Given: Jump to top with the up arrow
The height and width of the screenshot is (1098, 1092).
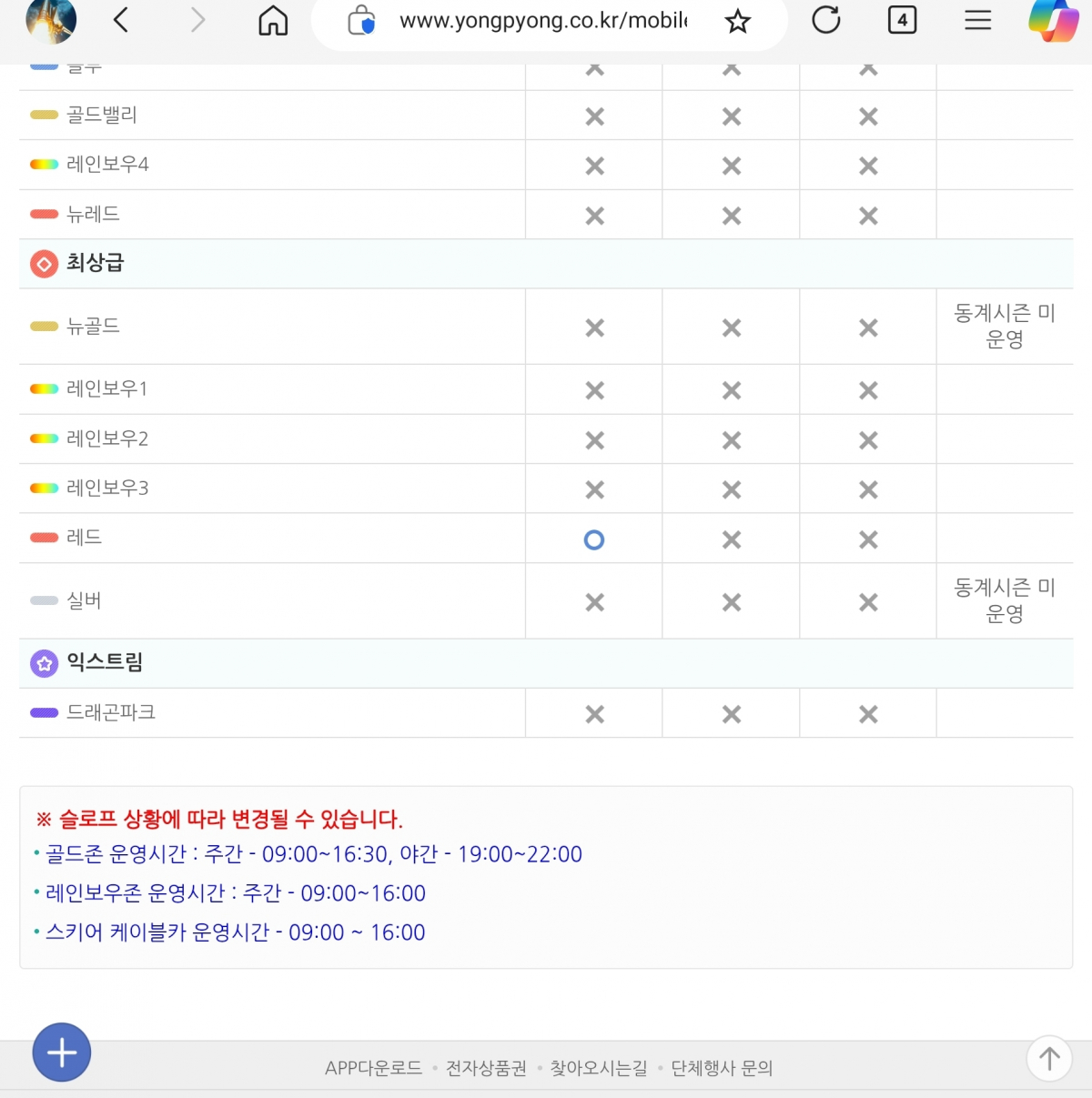Looking at the screenshot, I should point(1048,1059).
